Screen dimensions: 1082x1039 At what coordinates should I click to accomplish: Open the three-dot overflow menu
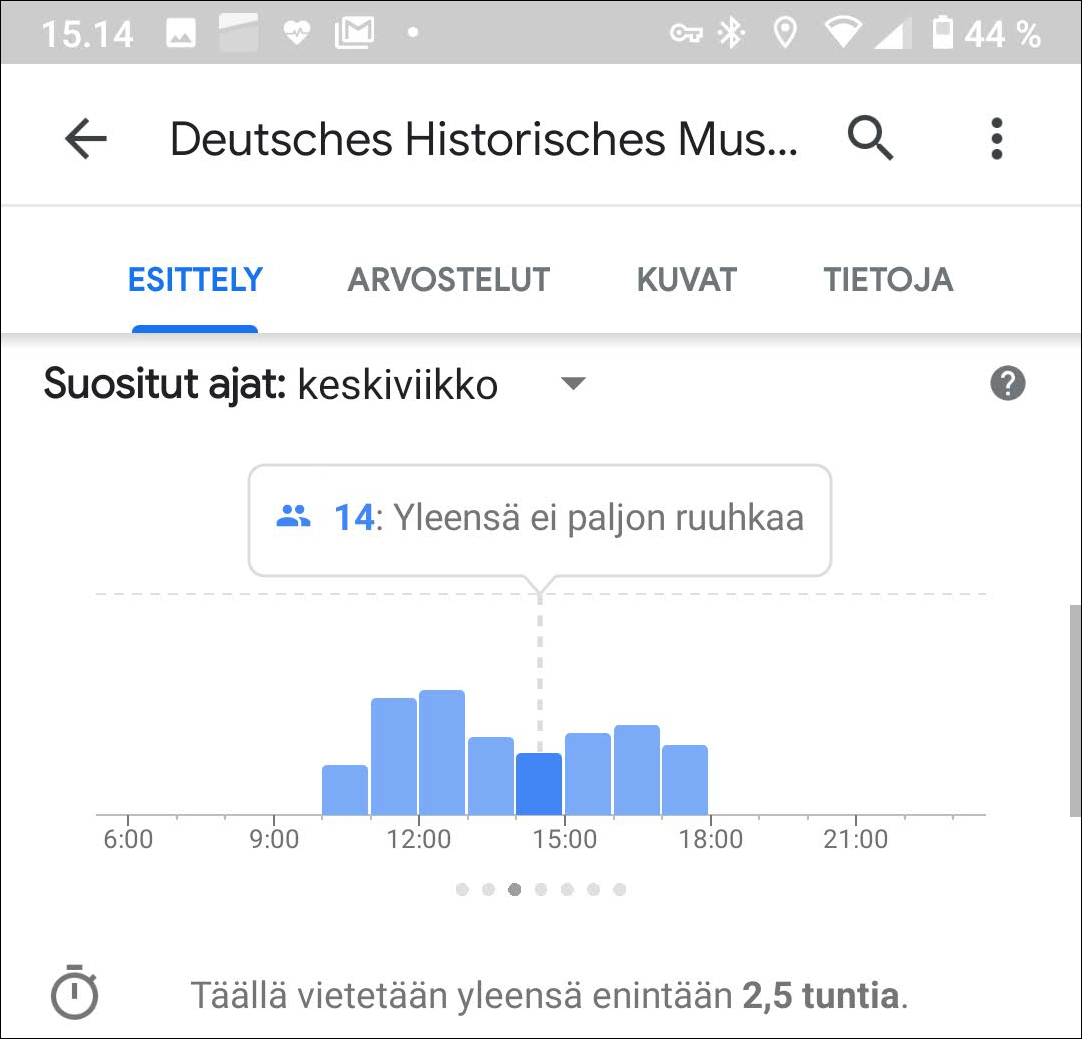point(996,139)
